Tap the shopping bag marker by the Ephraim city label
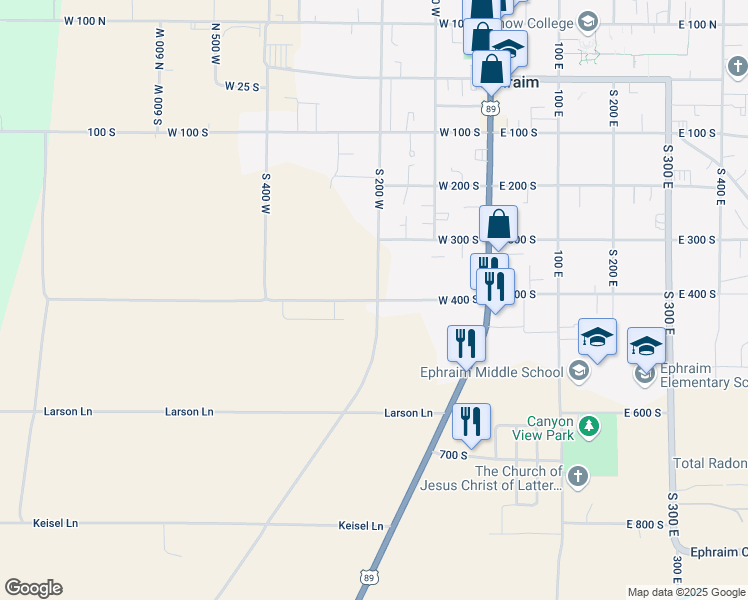Image resolution: width=748 pixels, height=600 pixels. point(492,69)
